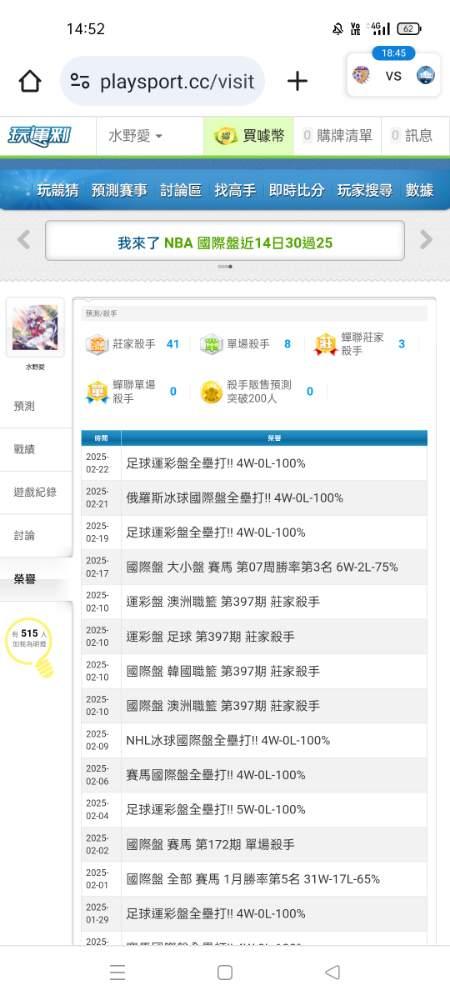Open the 討論區 forum
The image size is (450, 1000).
pyautogui.click(x=181, y=190)
